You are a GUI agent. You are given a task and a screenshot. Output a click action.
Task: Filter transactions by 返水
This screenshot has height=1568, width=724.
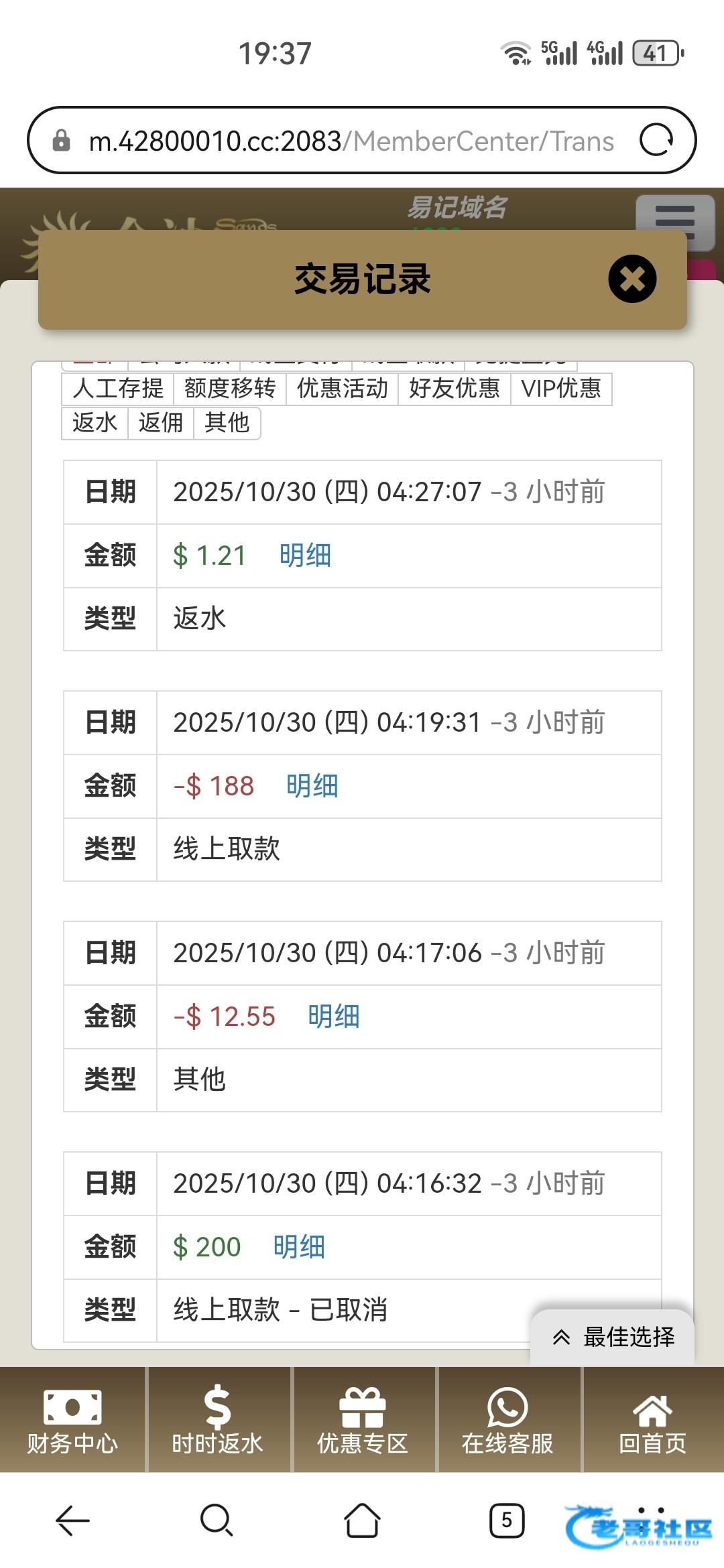(x=95, y=423)
